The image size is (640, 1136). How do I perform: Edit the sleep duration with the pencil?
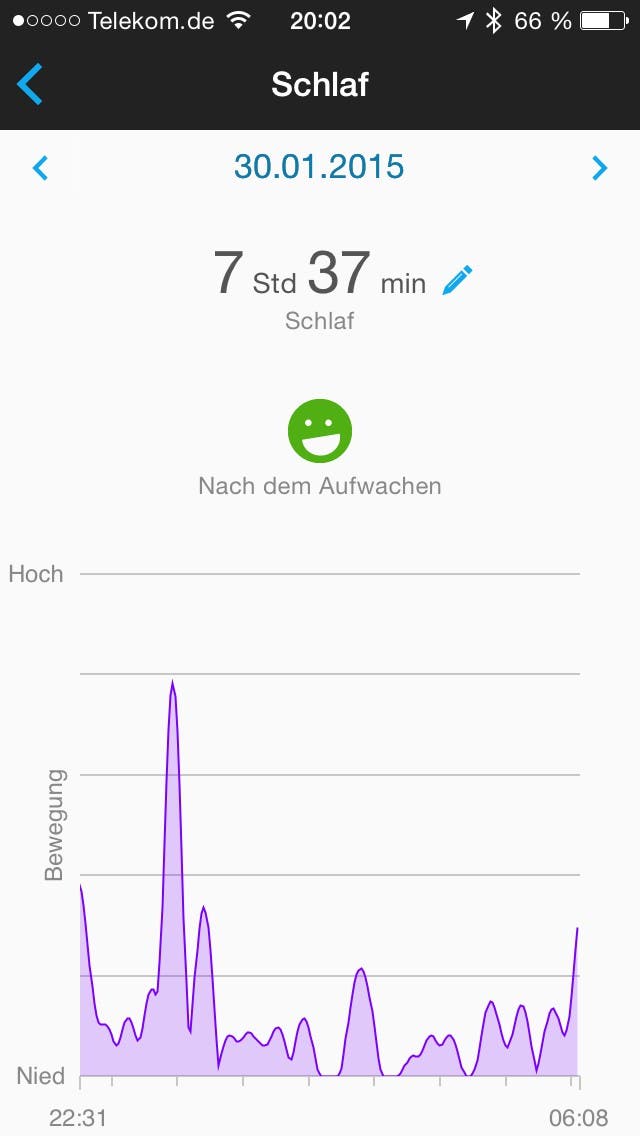(x=457, y=281)
